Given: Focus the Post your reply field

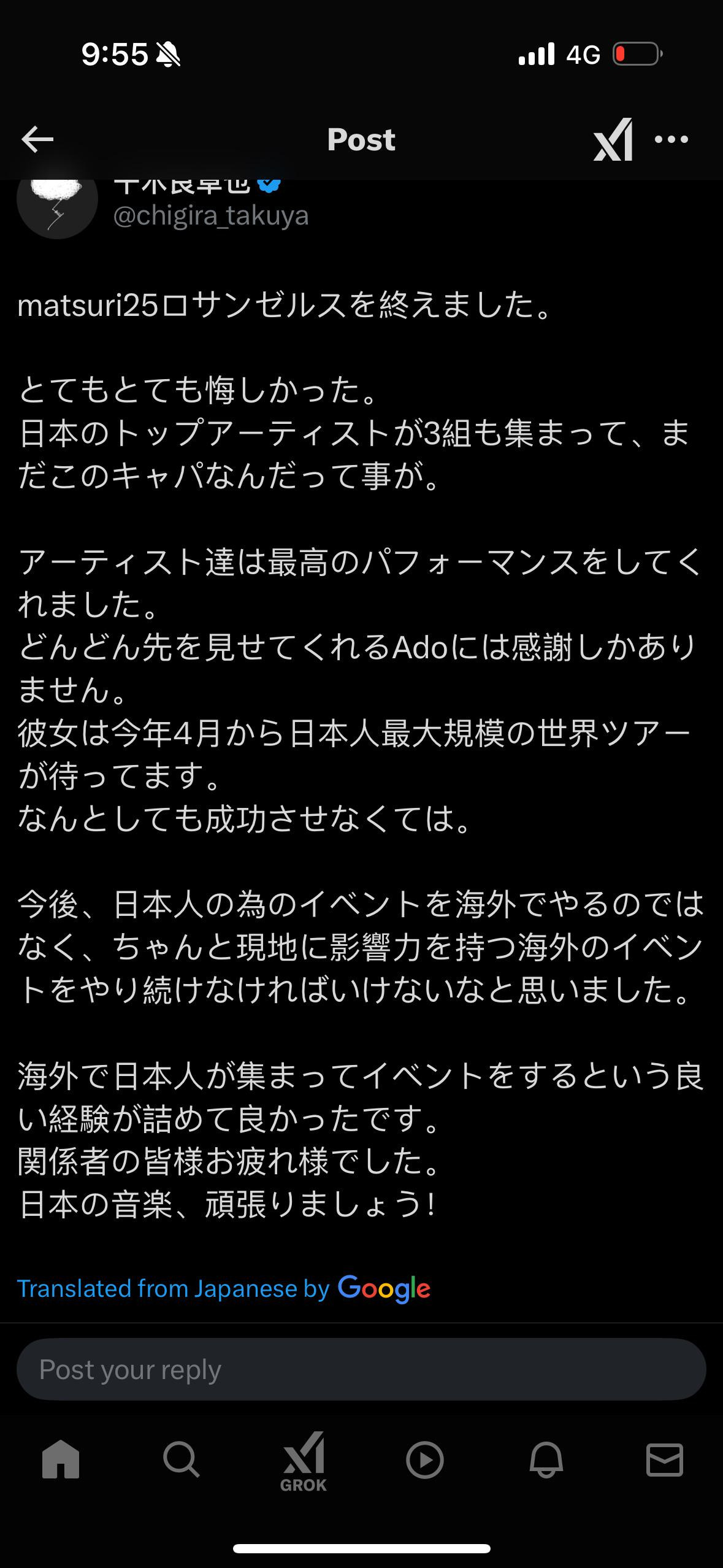Looking at the screenshot, I should [x=361, y=1369].
